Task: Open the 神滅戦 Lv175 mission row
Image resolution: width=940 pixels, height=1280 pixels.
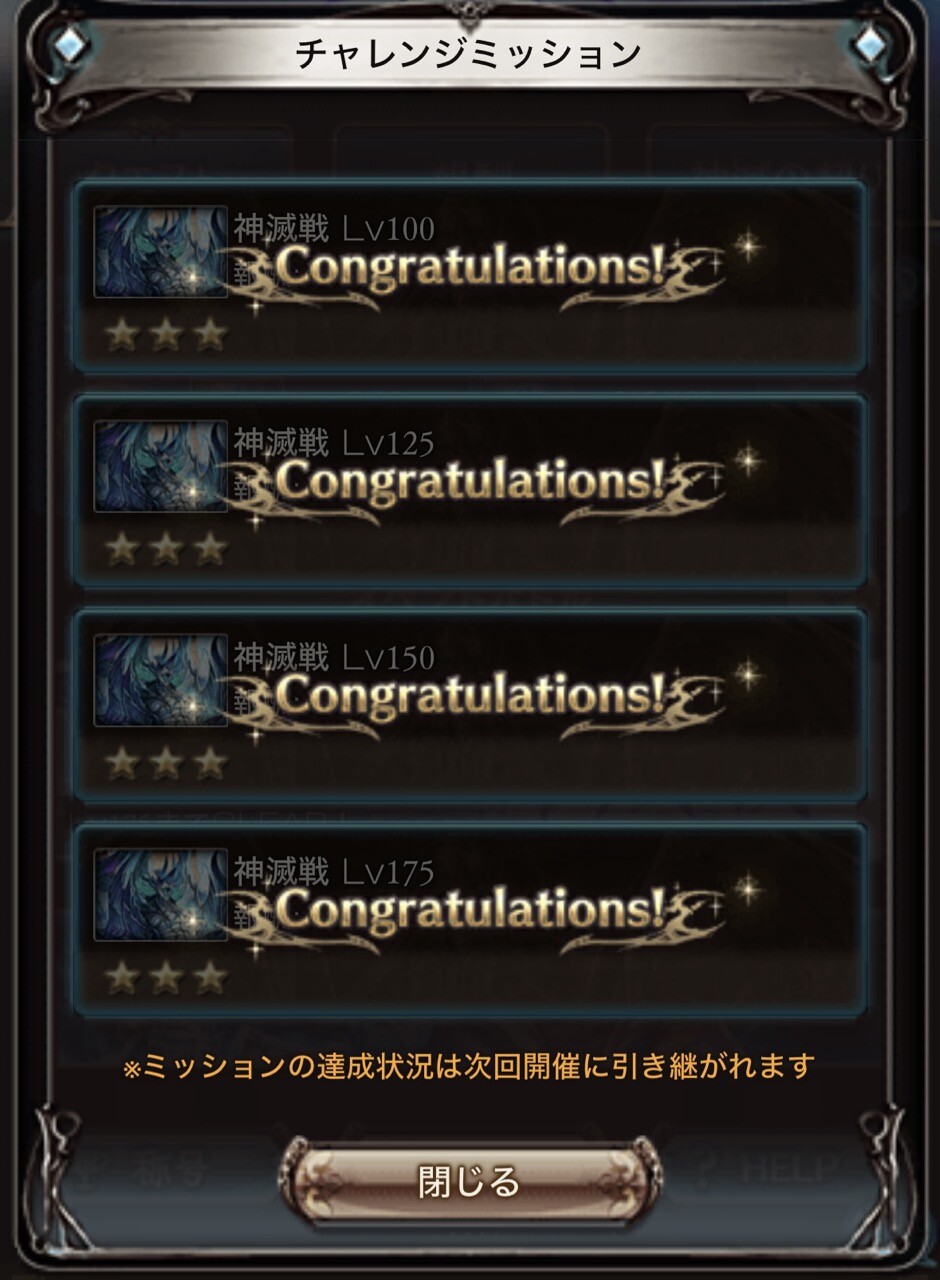Action: (x=469, y=918)
